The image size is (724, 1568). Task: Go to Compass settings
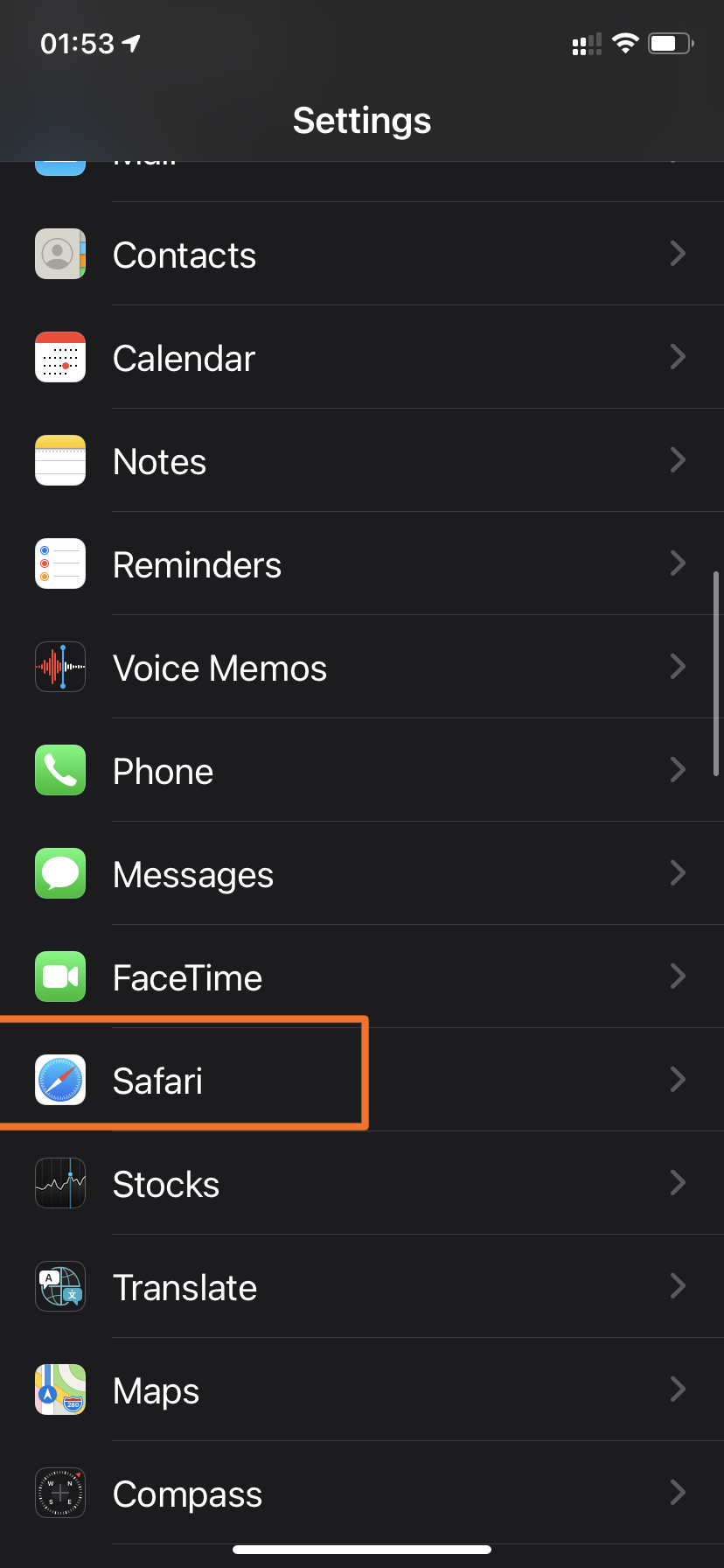[188, 1494]
